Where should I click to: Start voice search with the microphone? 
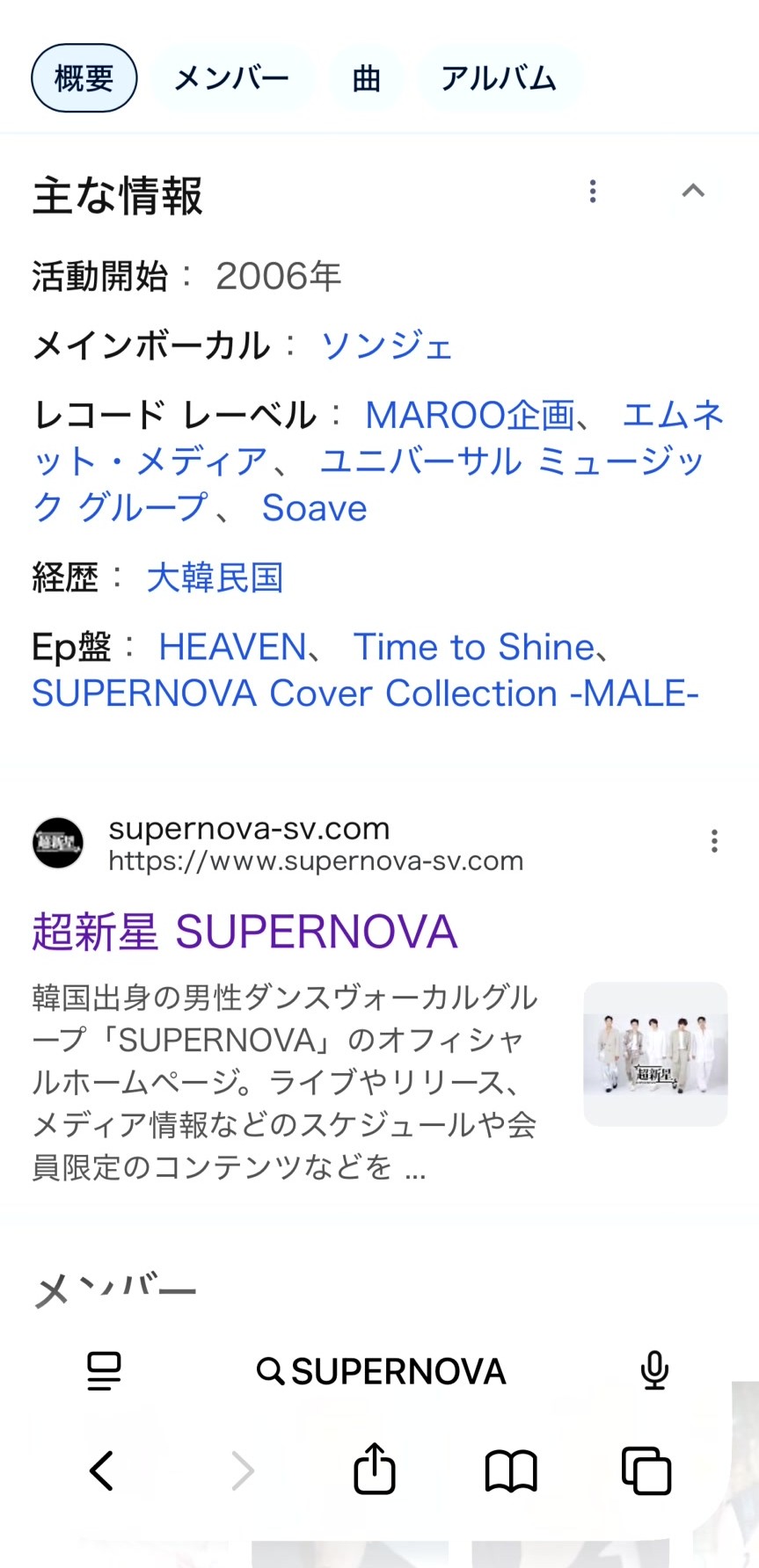654,1370
